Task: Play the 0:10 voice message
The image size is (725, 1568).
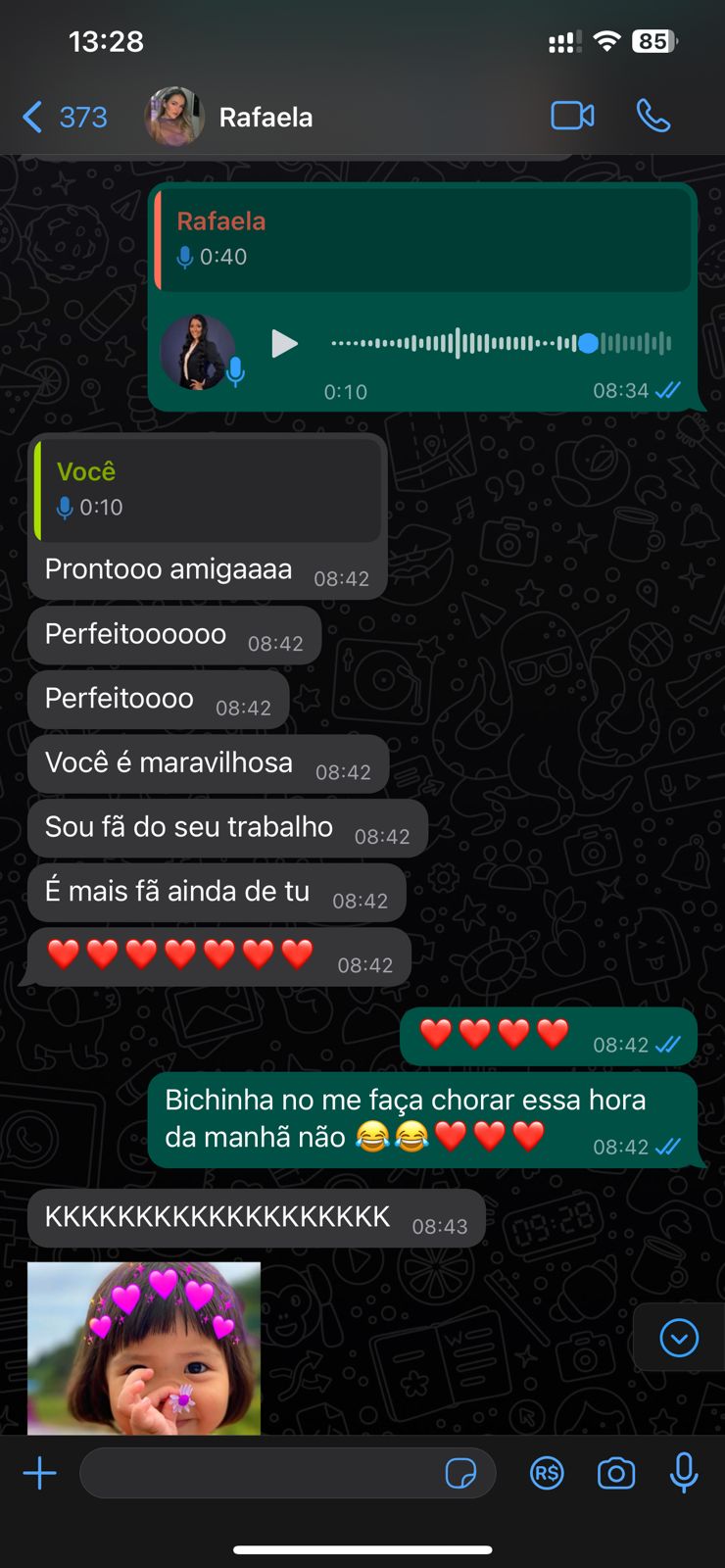Action: 284,344
